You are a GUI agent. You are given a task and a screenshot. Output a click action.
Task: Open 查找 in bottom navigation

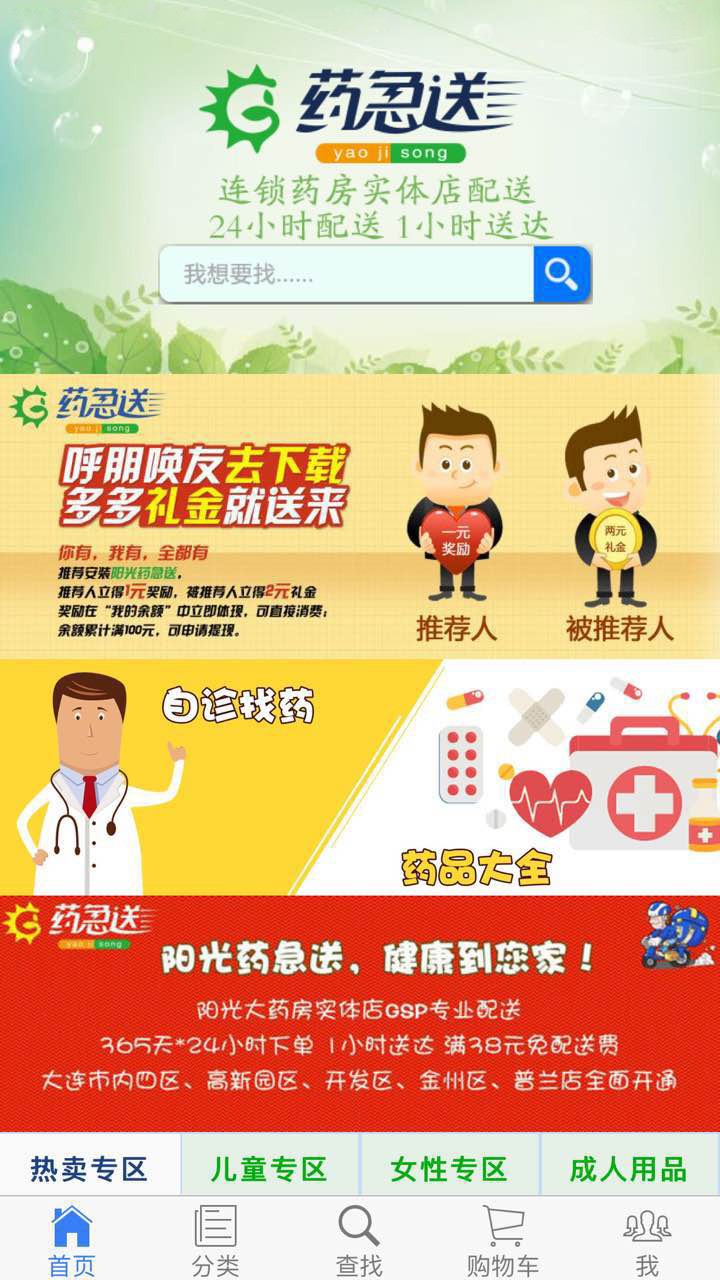359,1240
